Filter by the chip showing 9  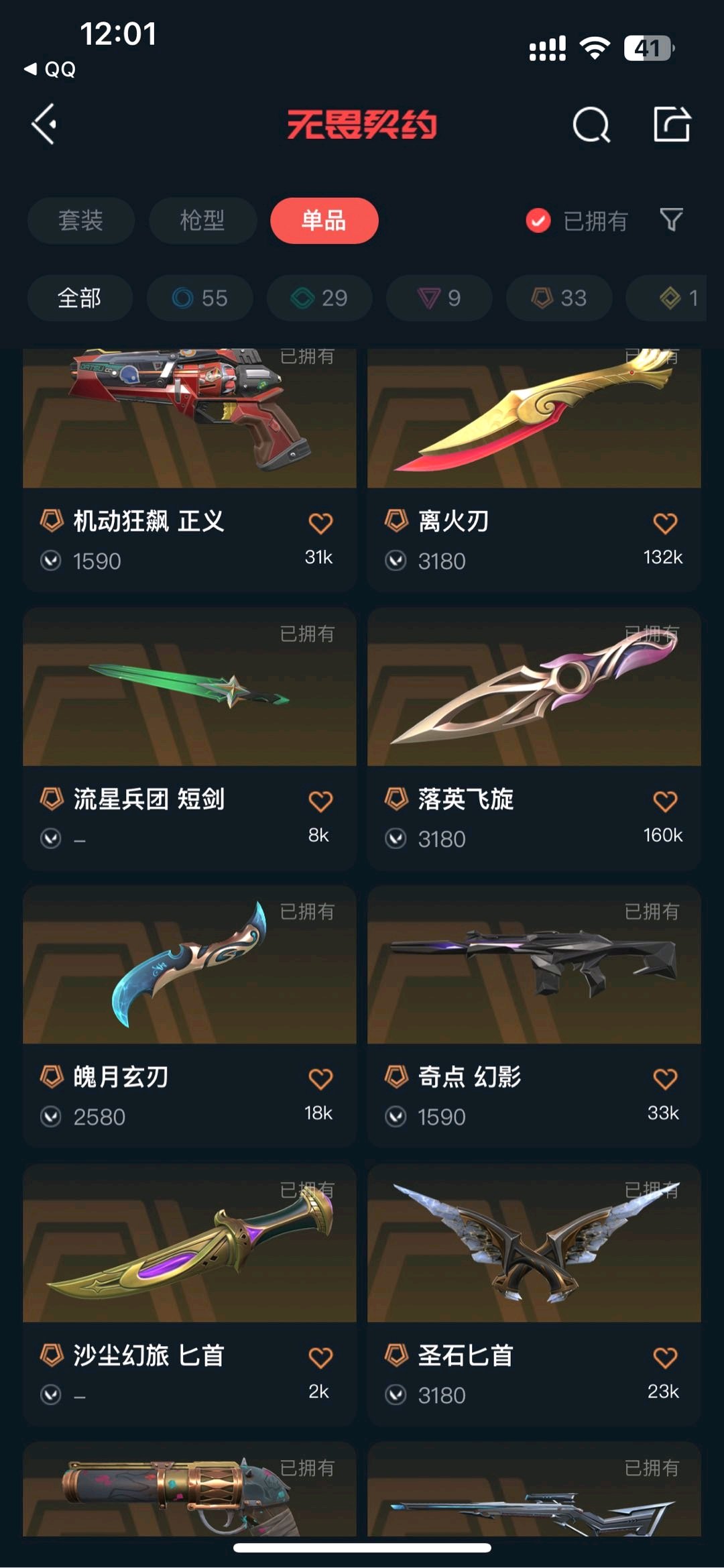pos(439,298)
